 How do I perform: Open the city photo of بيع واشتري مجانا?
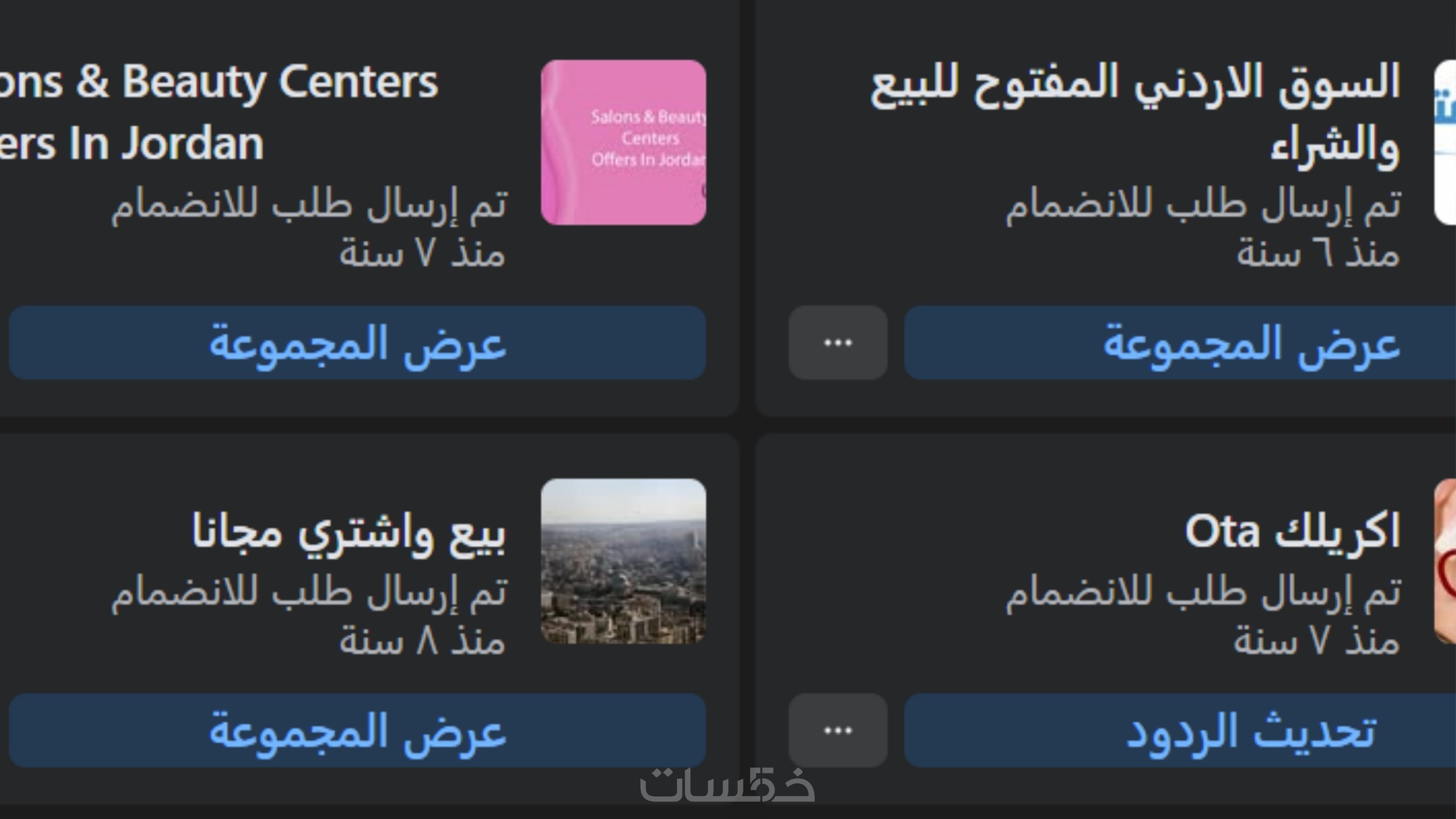[x=623, y=561]
